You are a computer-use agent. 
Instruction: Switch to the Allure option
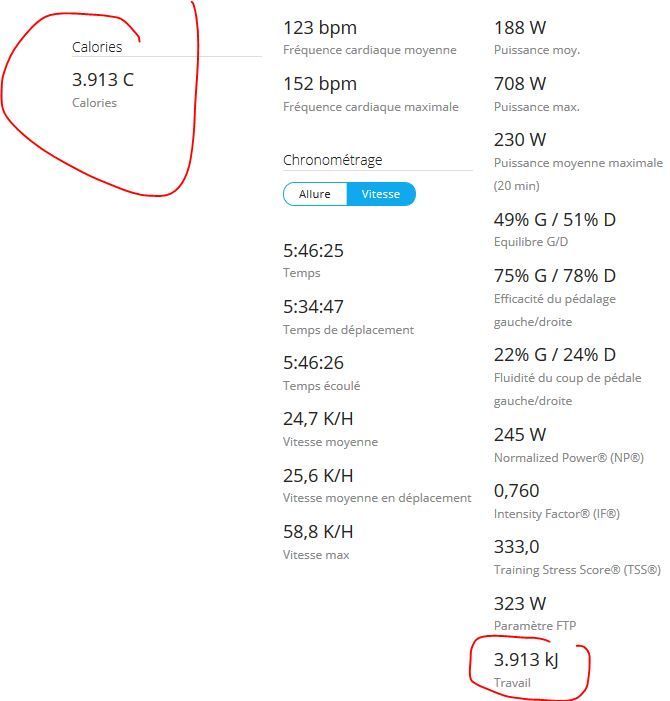click(315, 194)
